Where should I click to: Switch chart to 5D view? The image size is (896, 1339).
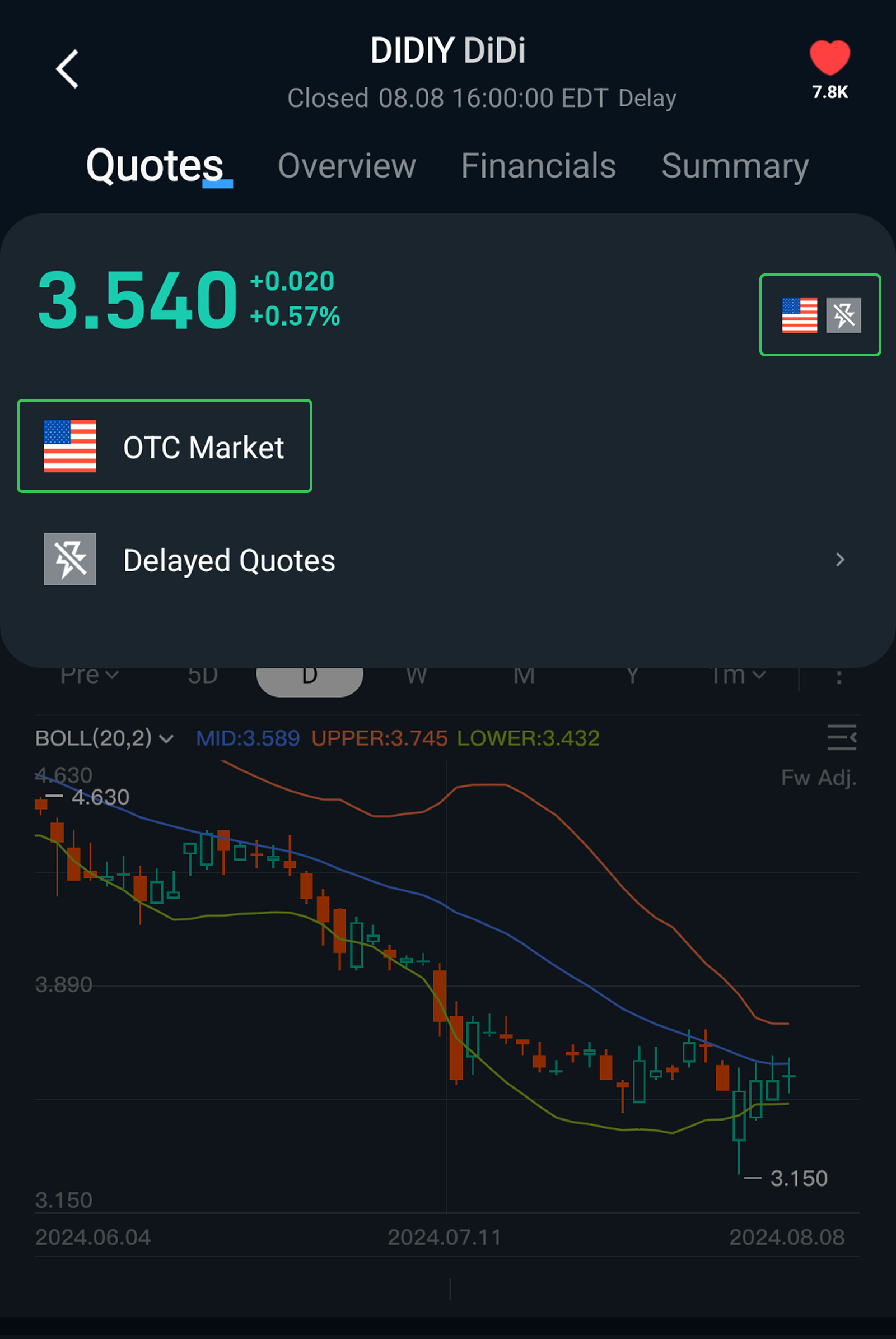pyautogui.click(x=203, y=677)
